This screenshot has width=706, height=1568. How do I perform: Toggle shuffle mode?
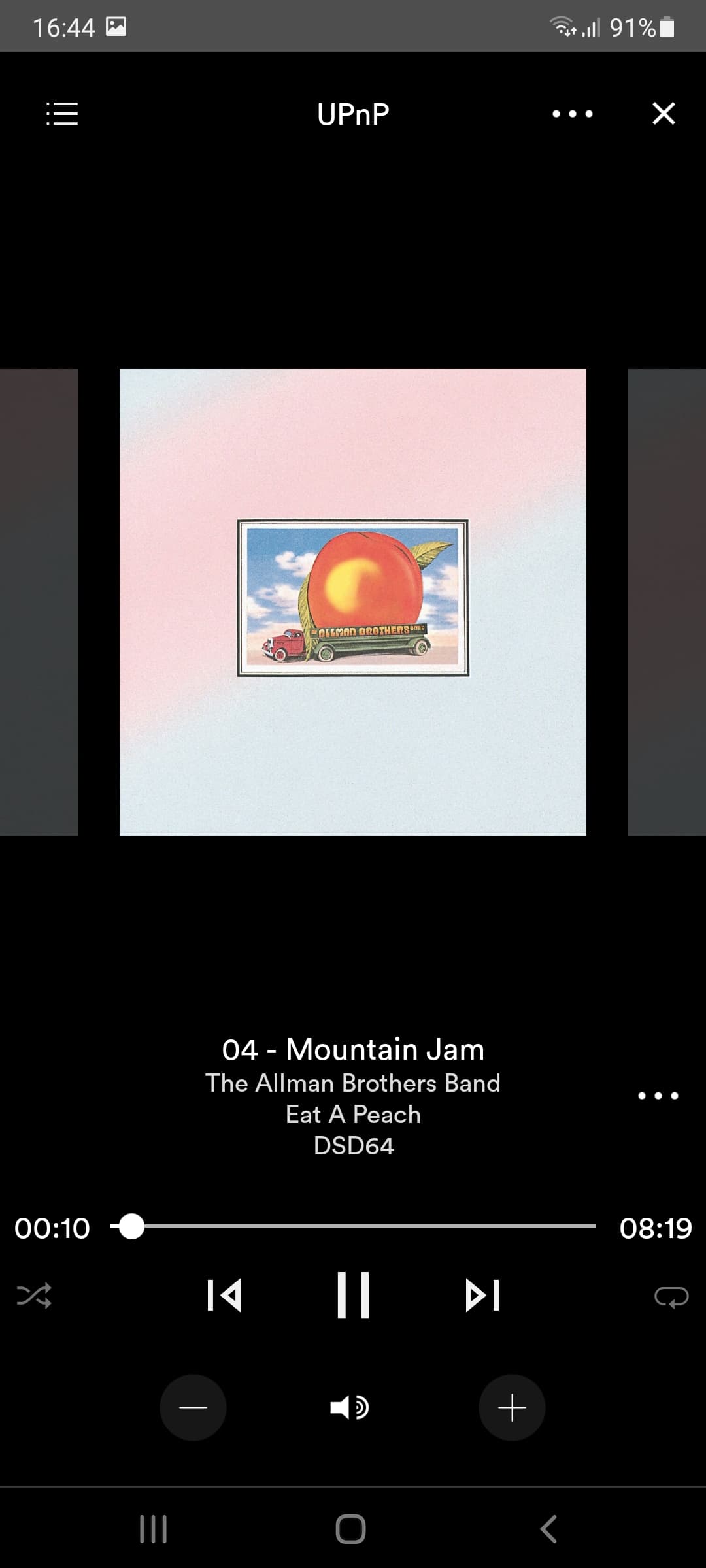point(34,1295)
